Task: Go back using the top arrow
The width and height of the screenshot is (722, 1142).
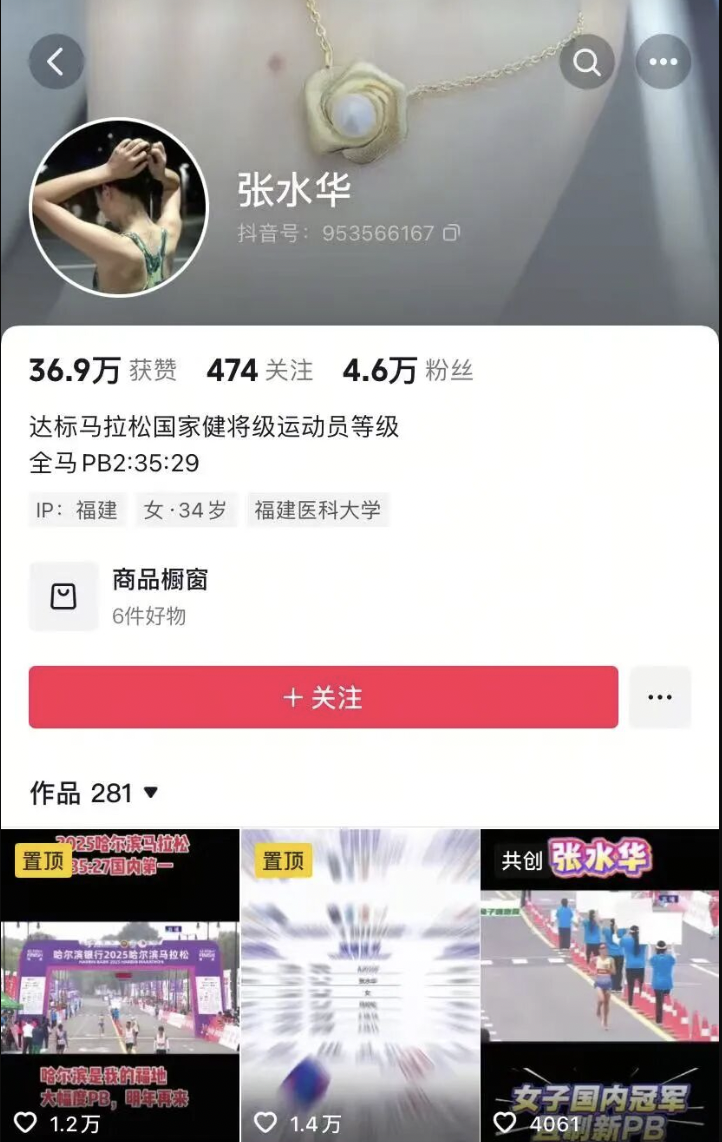Action: pos(56,62)
